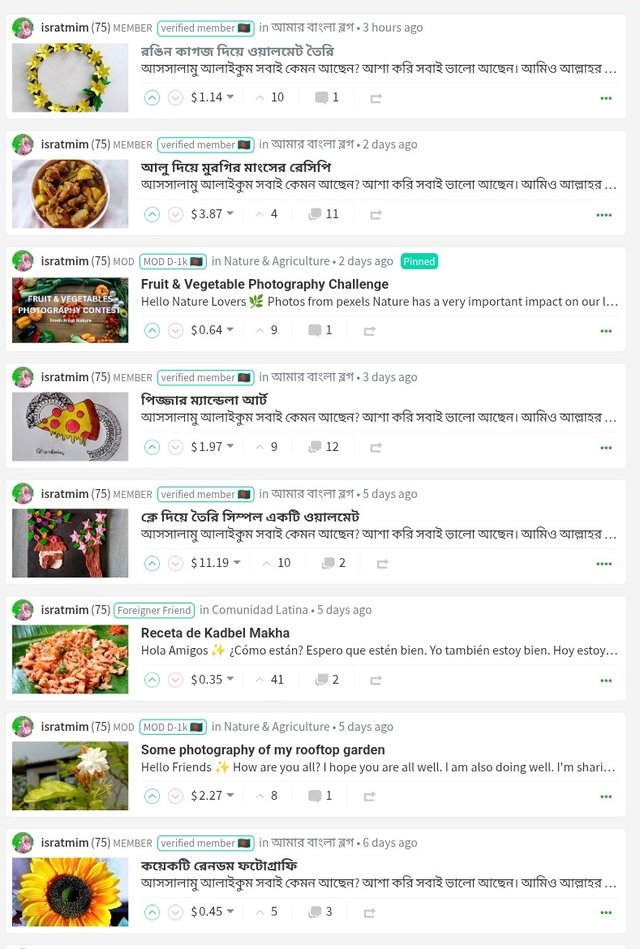
Task: Open the yellow flower wreath thumbnail post
Action: [70, 77]
